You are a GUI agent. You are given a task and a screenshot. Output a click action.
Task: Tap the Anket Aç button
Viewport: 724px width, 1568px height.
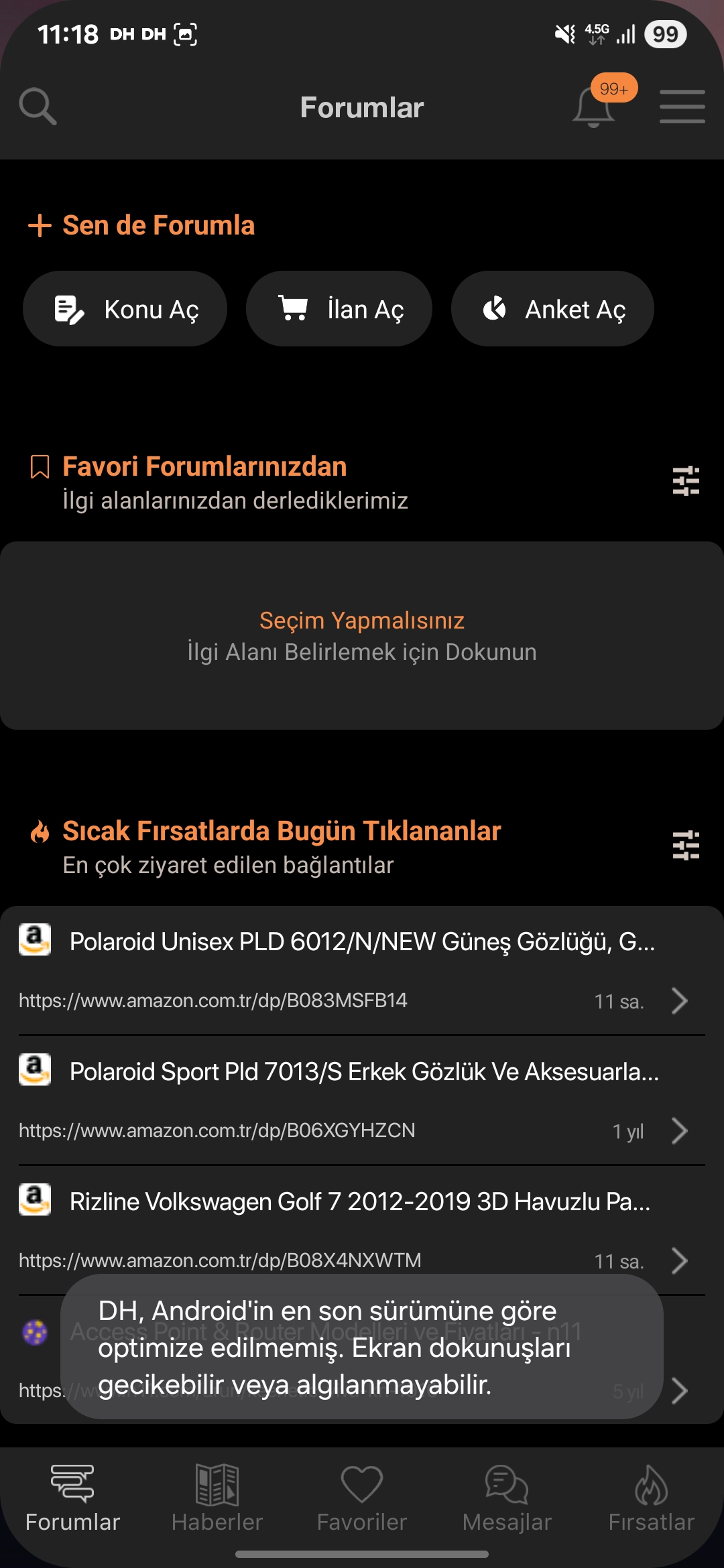(x=552, y=309)
